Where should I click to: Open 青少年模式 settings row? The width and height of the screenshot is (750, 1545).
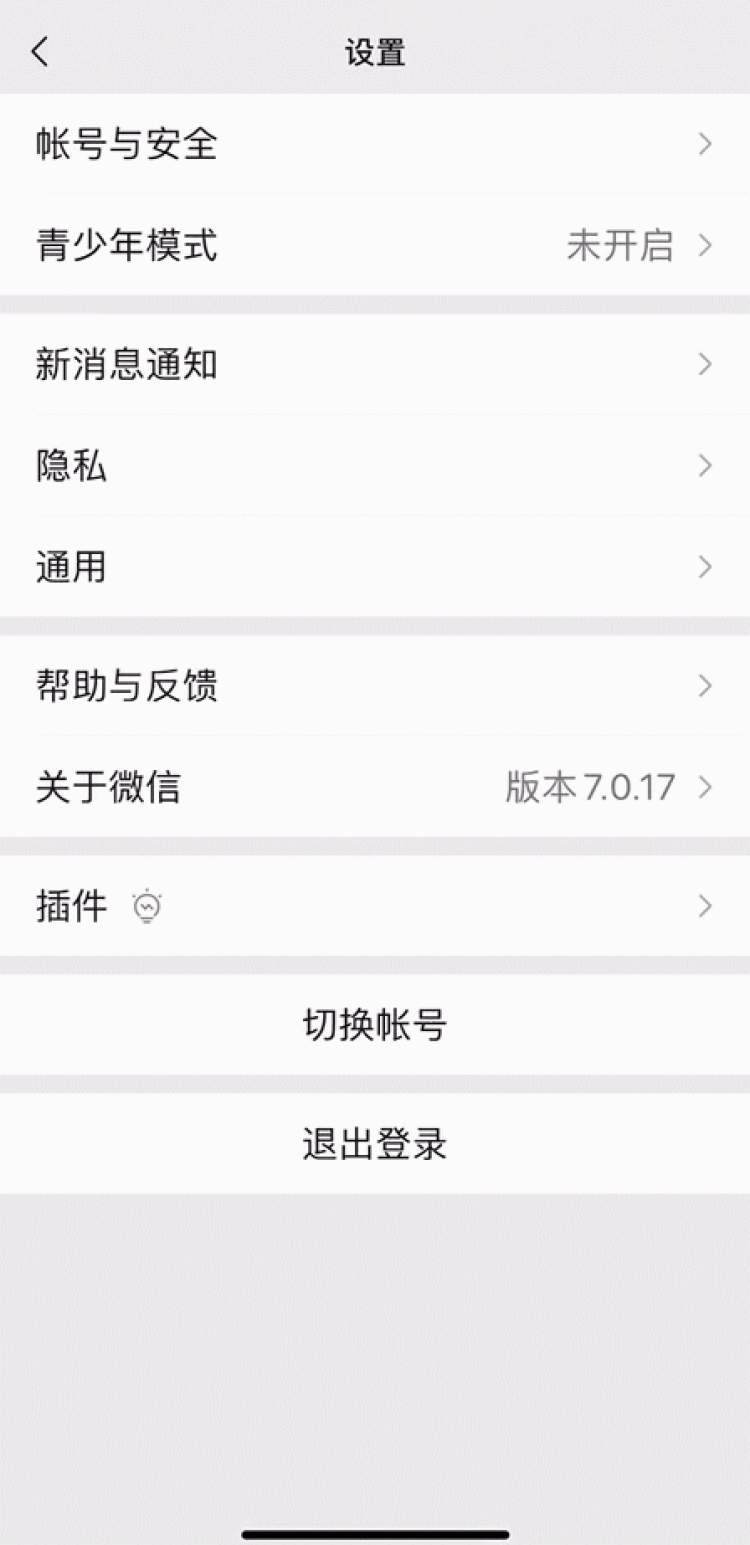click(x=375, y=245)
